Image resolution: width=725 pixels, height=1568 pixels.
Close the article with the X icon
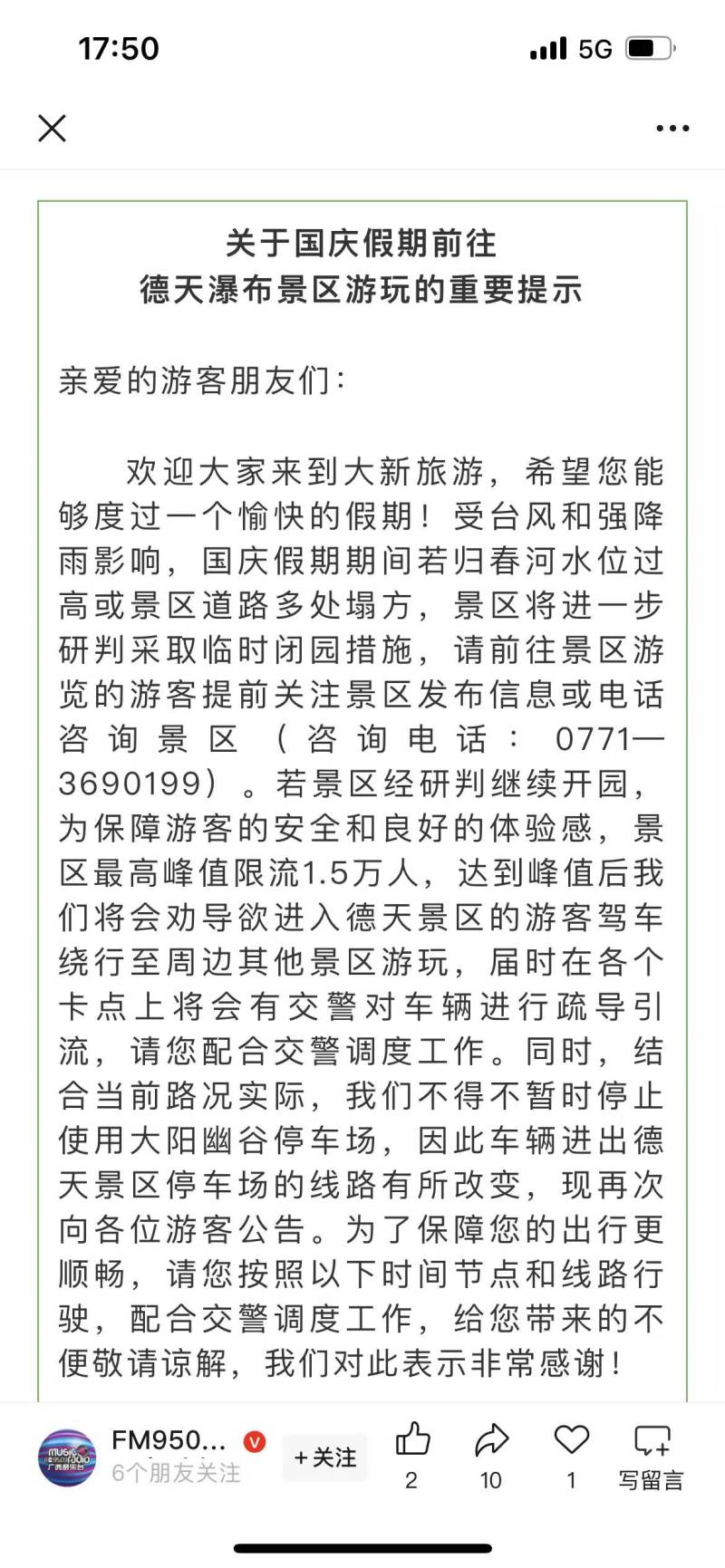point(53,129)
